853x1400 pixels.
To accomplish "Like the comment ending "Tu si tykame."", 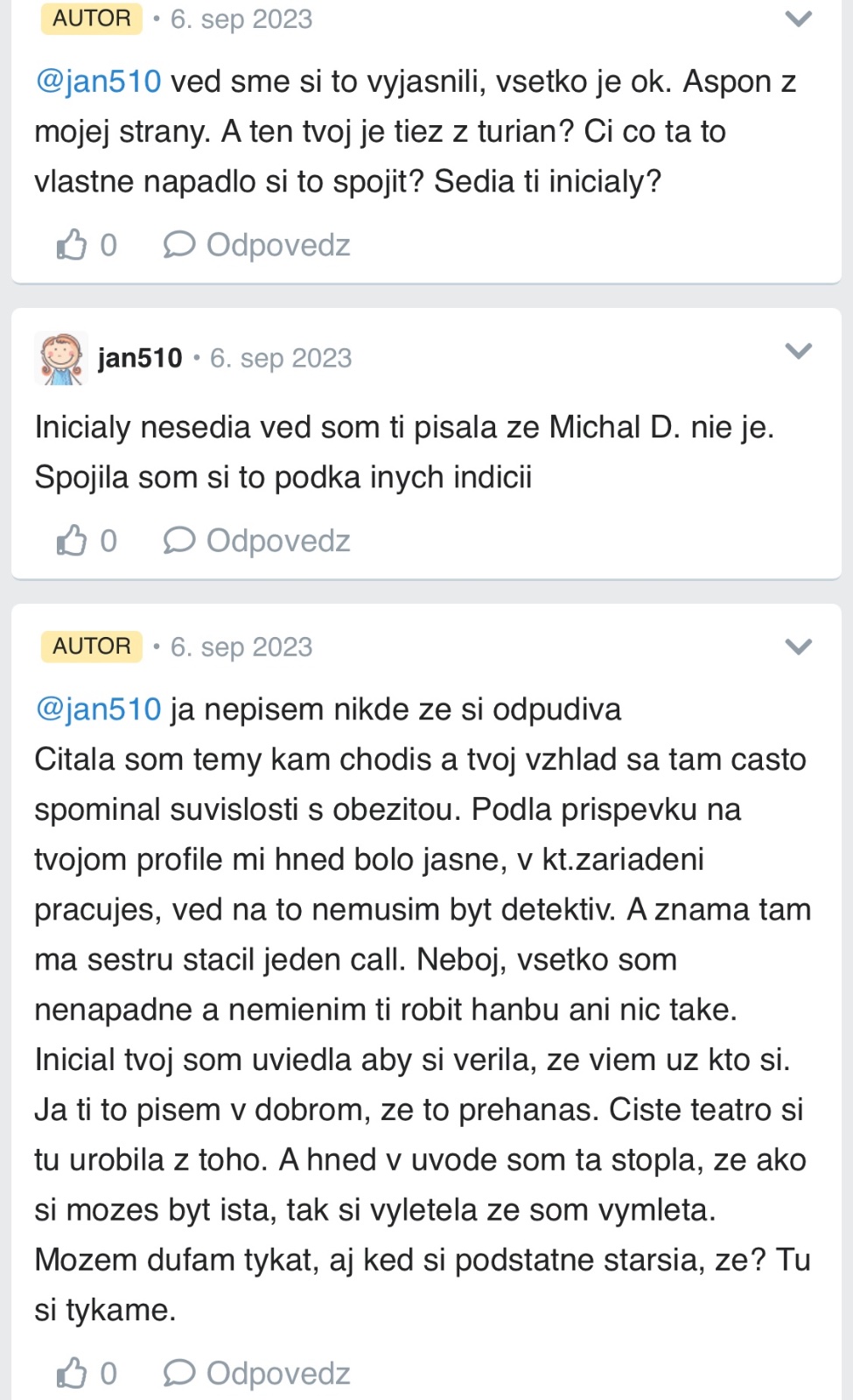I will click(x=86, y=1374).
